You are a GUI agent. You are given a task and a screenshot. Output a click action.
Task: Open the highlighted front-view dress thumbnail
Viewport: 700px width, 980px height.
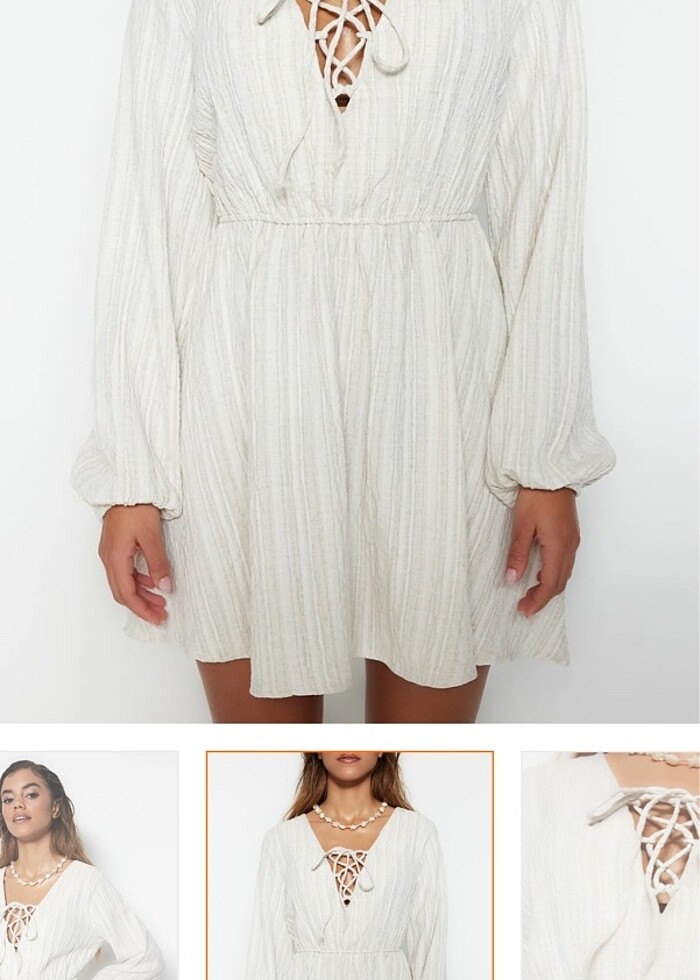(x=350, y=866)
